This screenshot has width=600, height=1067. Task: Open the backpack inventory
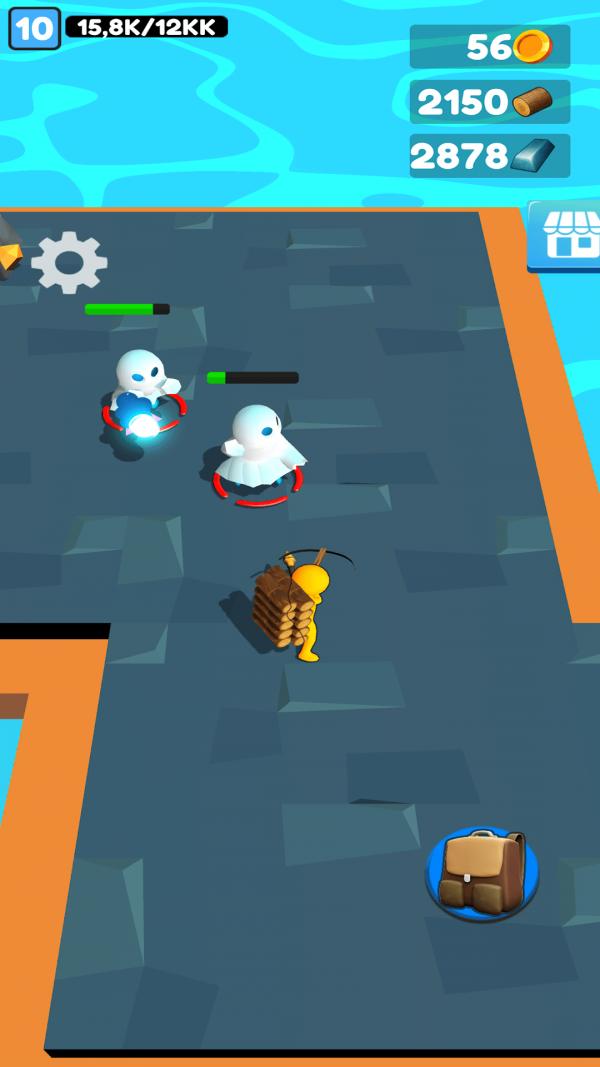pyautogui.click(x=482, y=872)
